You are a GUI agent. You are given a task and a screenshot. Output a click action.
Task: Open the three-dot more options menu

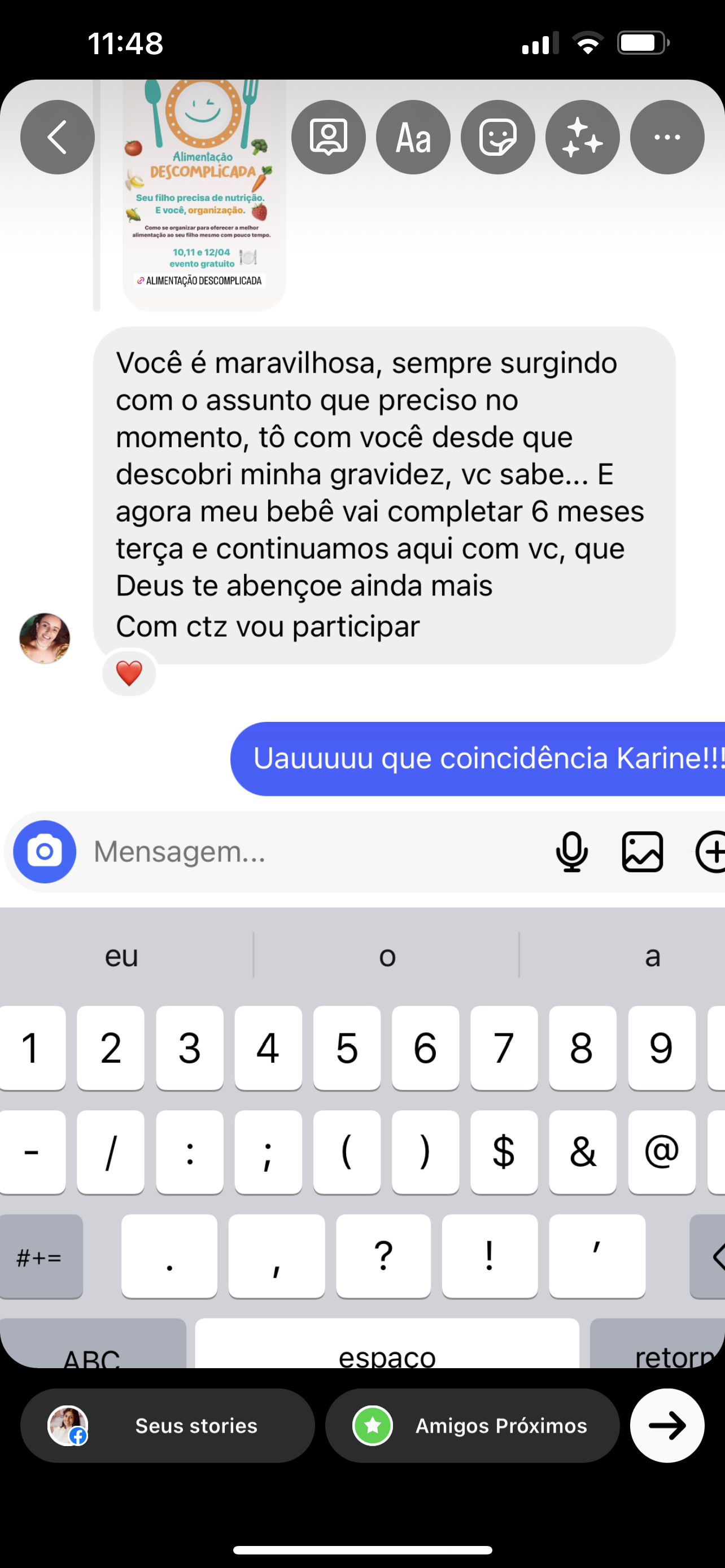[667, 137]
